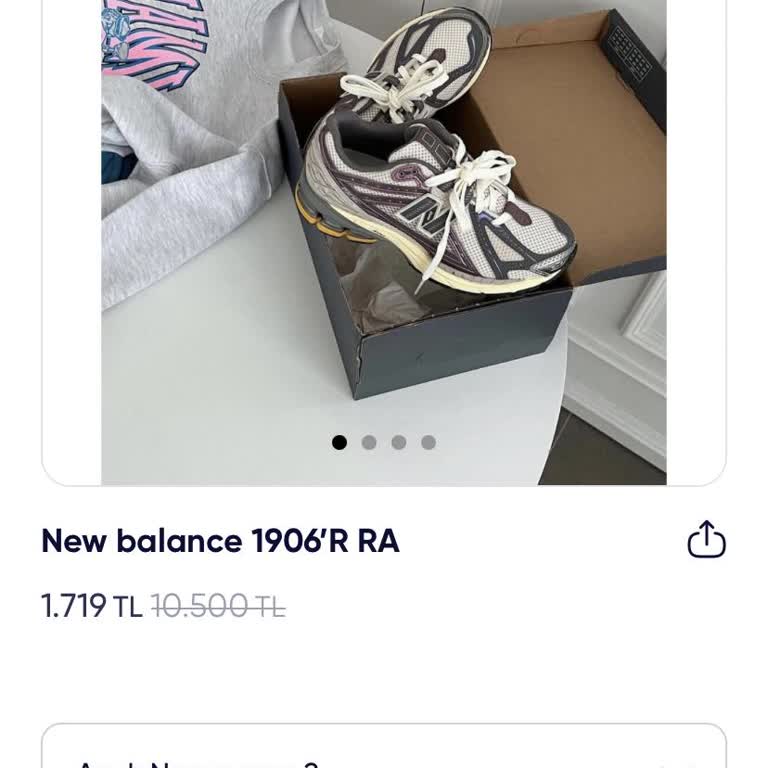Screen dimensions: 768x768
Task: Jump to the second photo indicator dot
Action: coord(369,442)
